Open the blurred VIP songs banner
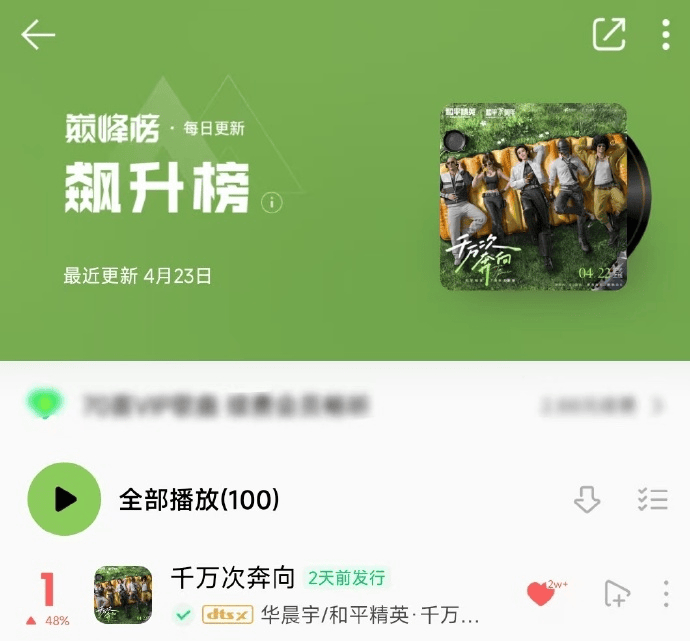 pos(344,405)
